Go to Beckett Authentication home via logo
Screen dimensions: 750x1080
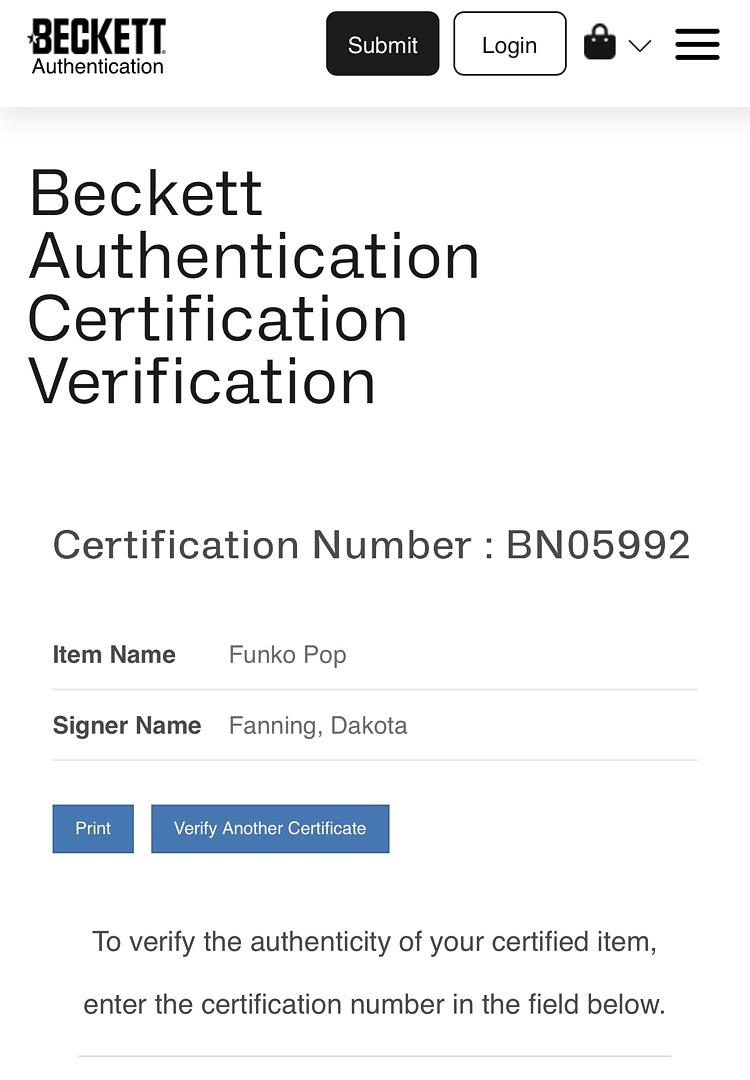pos(97,46)
